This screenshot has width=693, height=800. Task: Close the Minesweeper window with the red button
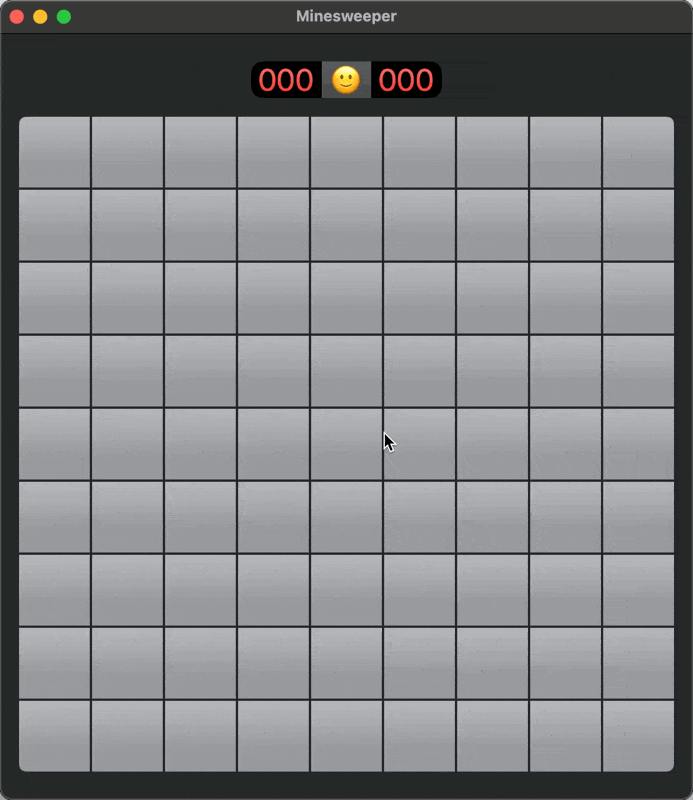point(17,17)
